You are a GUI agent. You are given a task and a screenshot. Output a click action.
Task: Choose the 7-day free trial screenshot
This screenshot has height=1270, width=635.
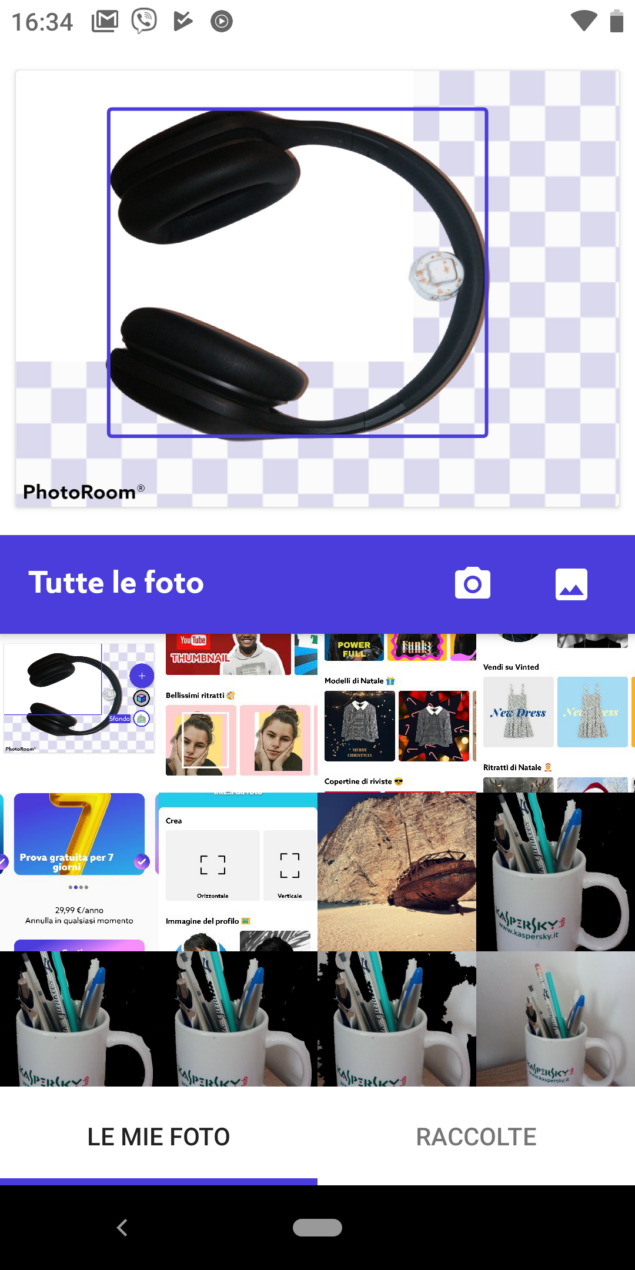(x=78, y=870)
